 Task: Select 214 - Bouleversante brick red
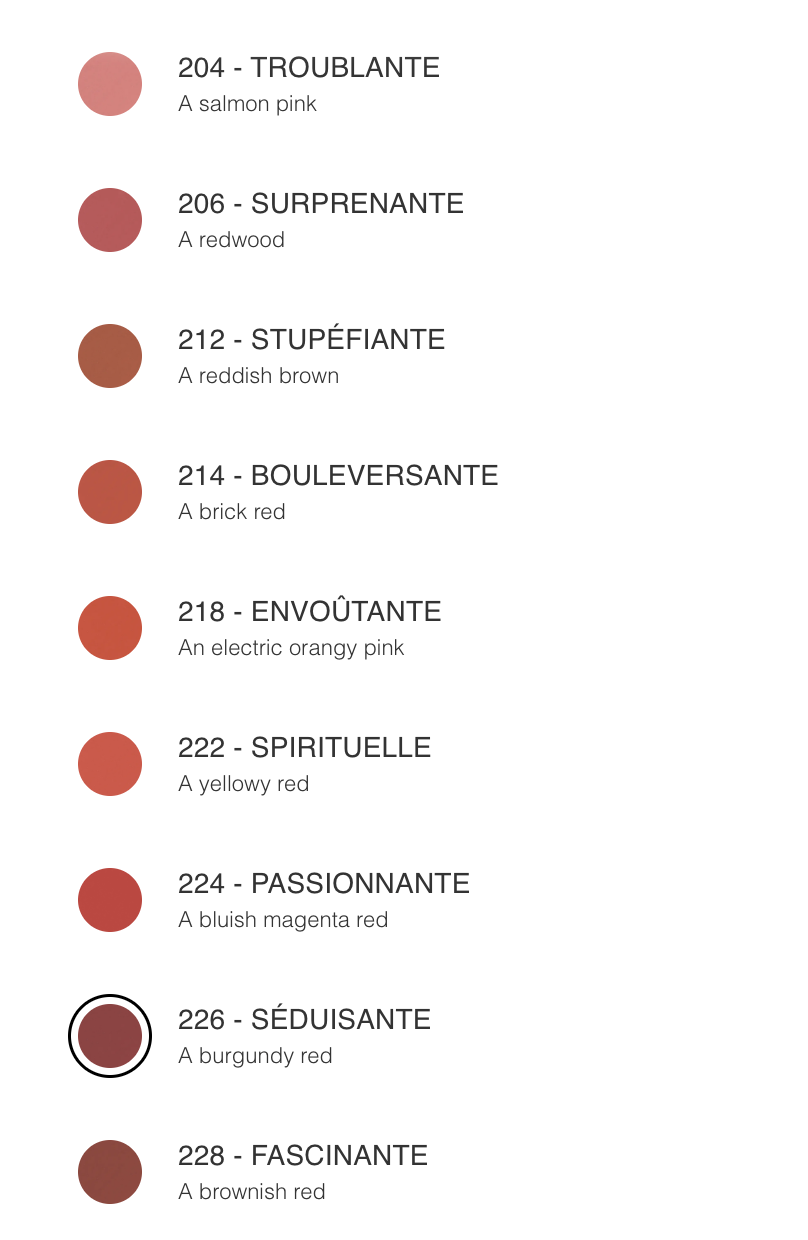[110, 492]
